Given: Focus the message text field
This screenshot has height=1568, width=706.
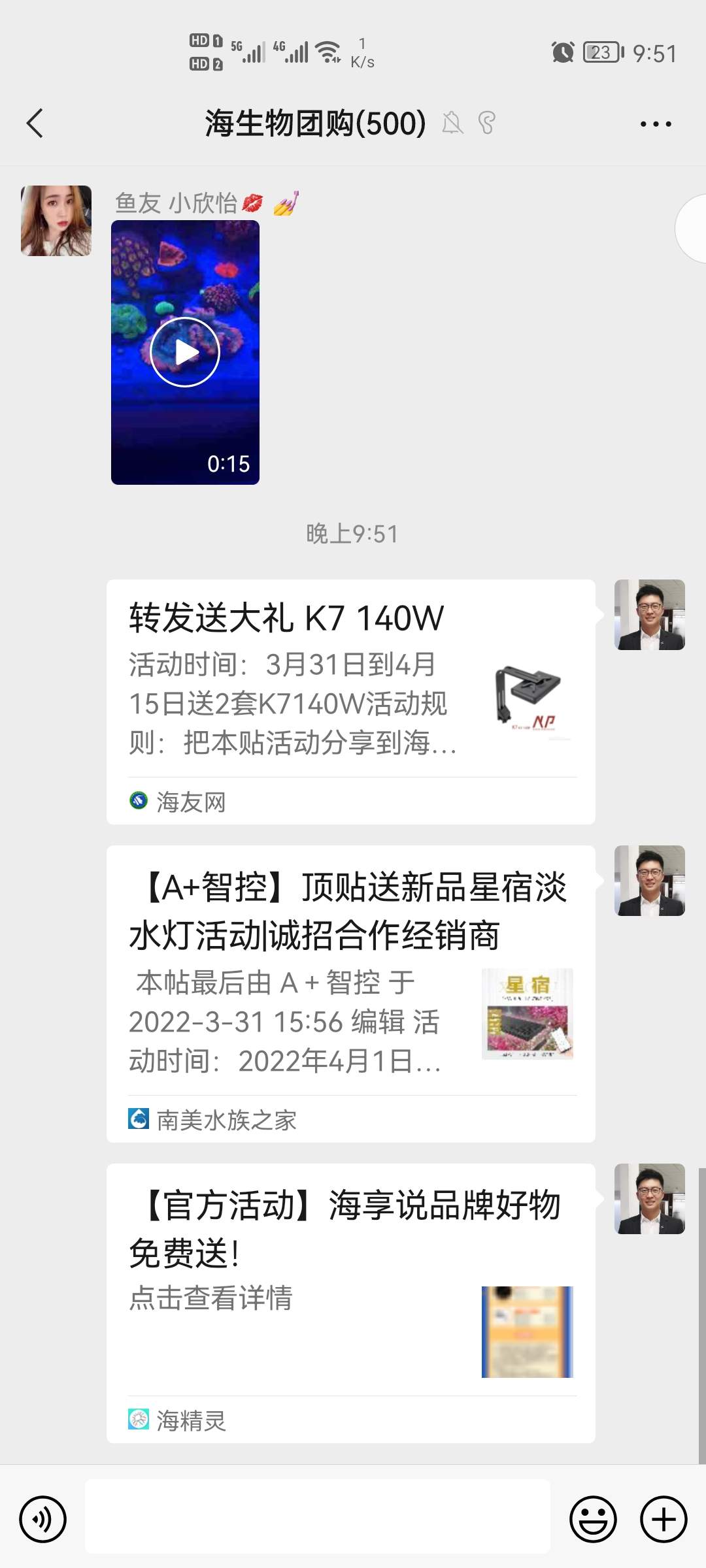Looking at the screenshot, I should click(x=318, y=1517).
